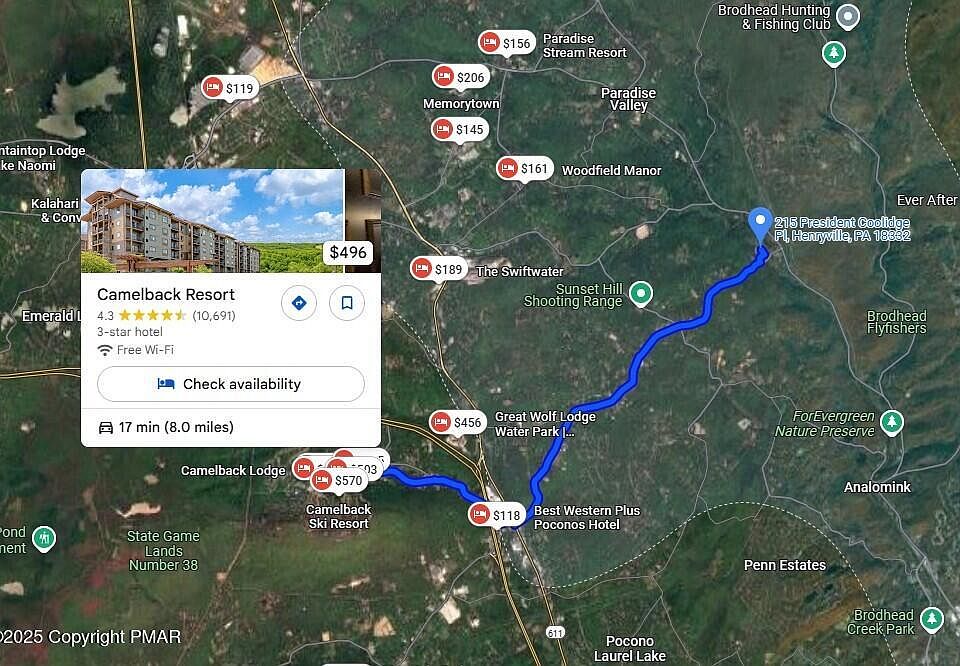Check availability at Camelback Resort
960x666 pixels.
click(x=231, y=384)
